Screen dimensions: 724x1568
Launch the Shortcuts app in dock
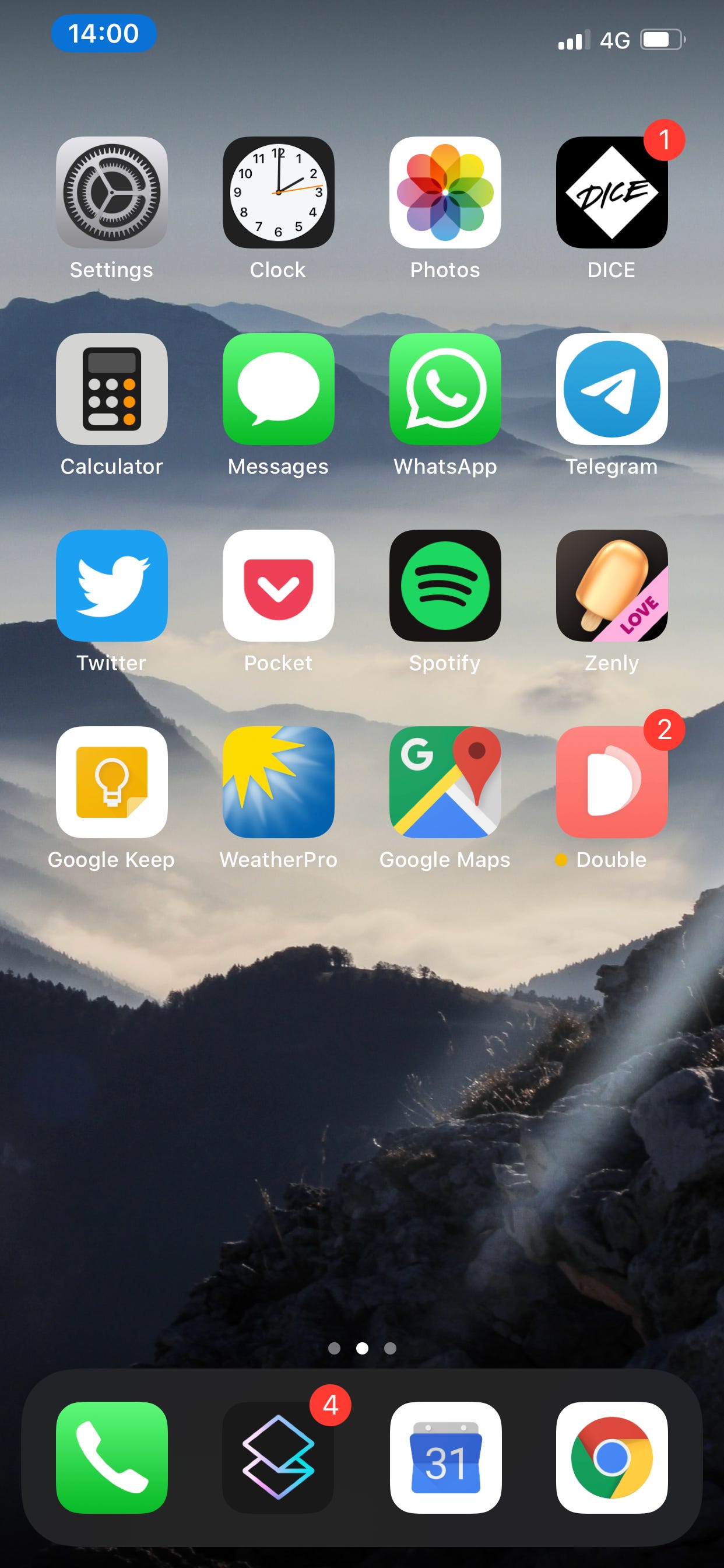[278, 1457]
